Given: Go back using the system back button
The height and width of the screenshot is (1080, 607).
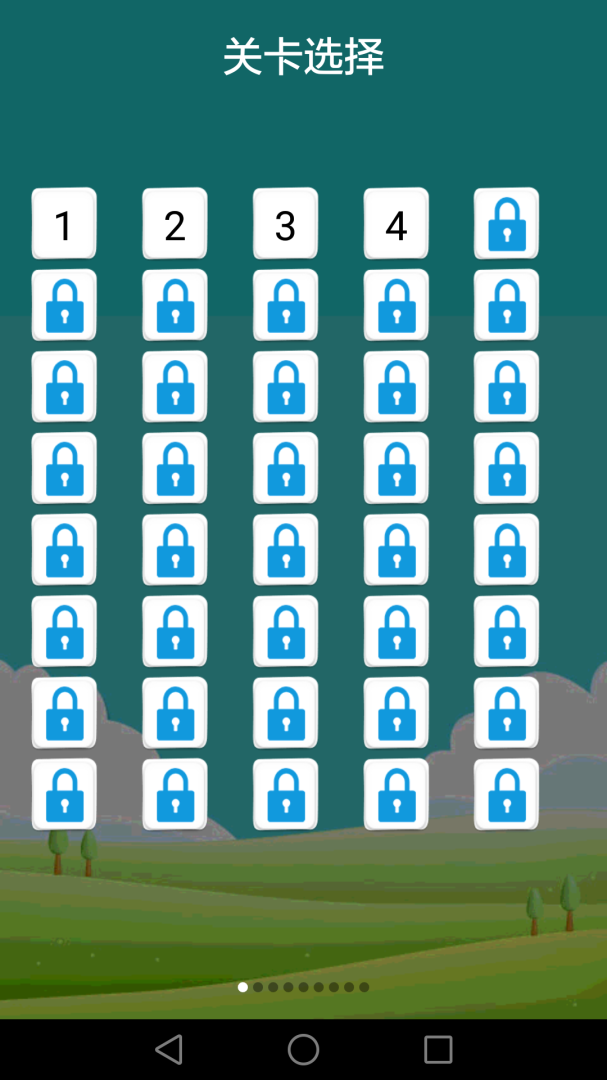Looking at the screenshot, I should click(x=169, y=1049).
